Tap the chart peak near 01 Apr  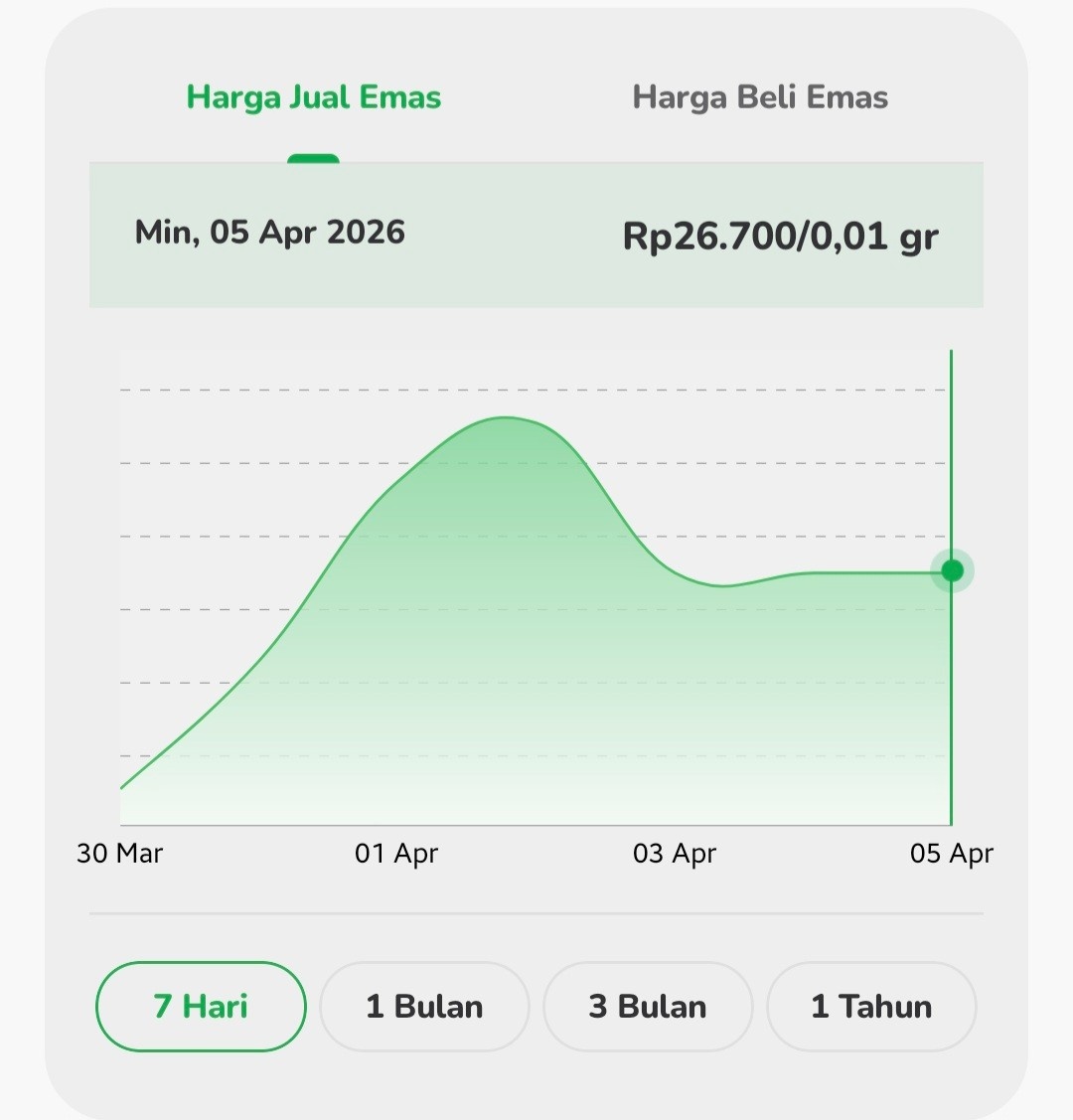click(x=507, y=417)
